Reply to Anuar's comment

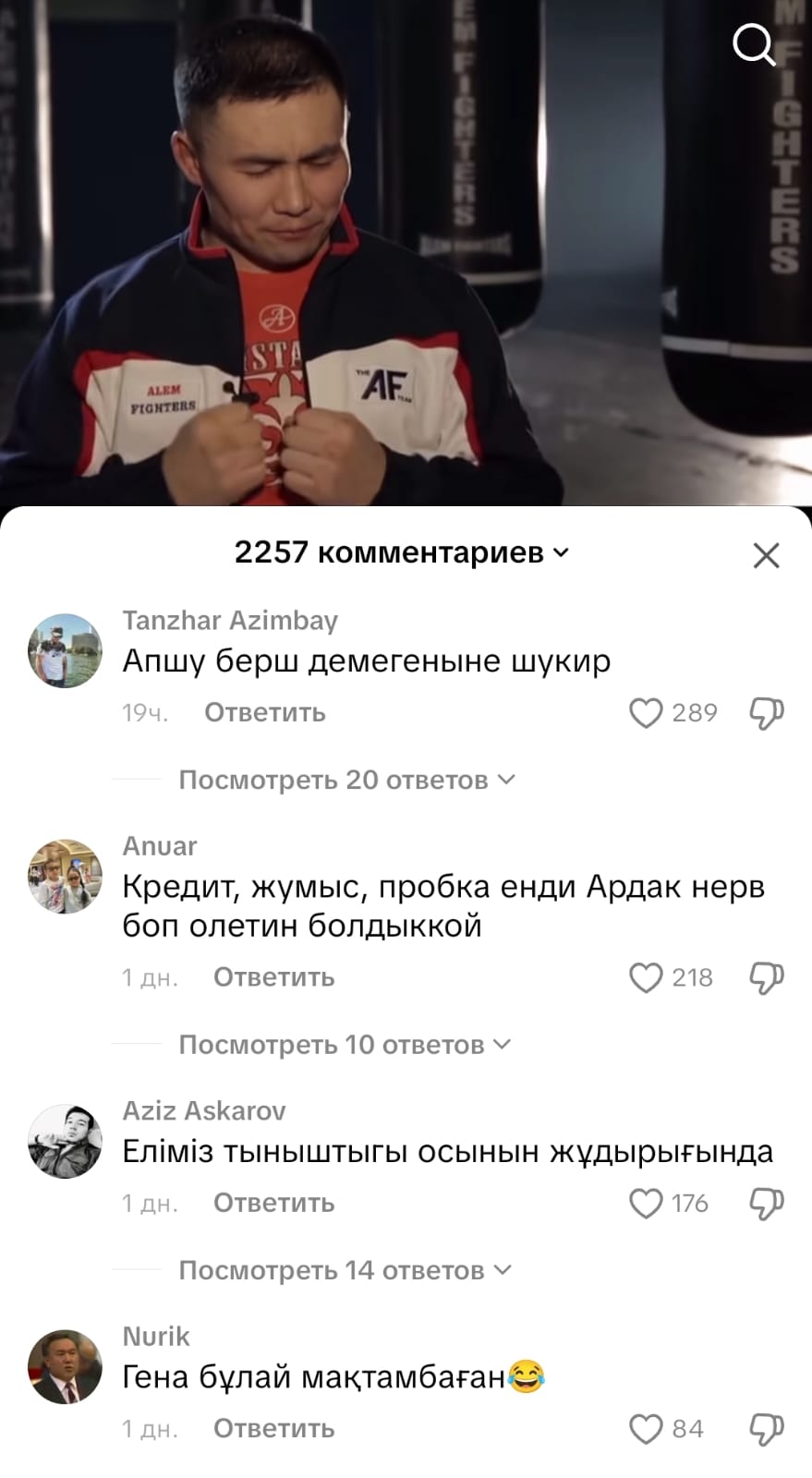(x=273, y=977)
